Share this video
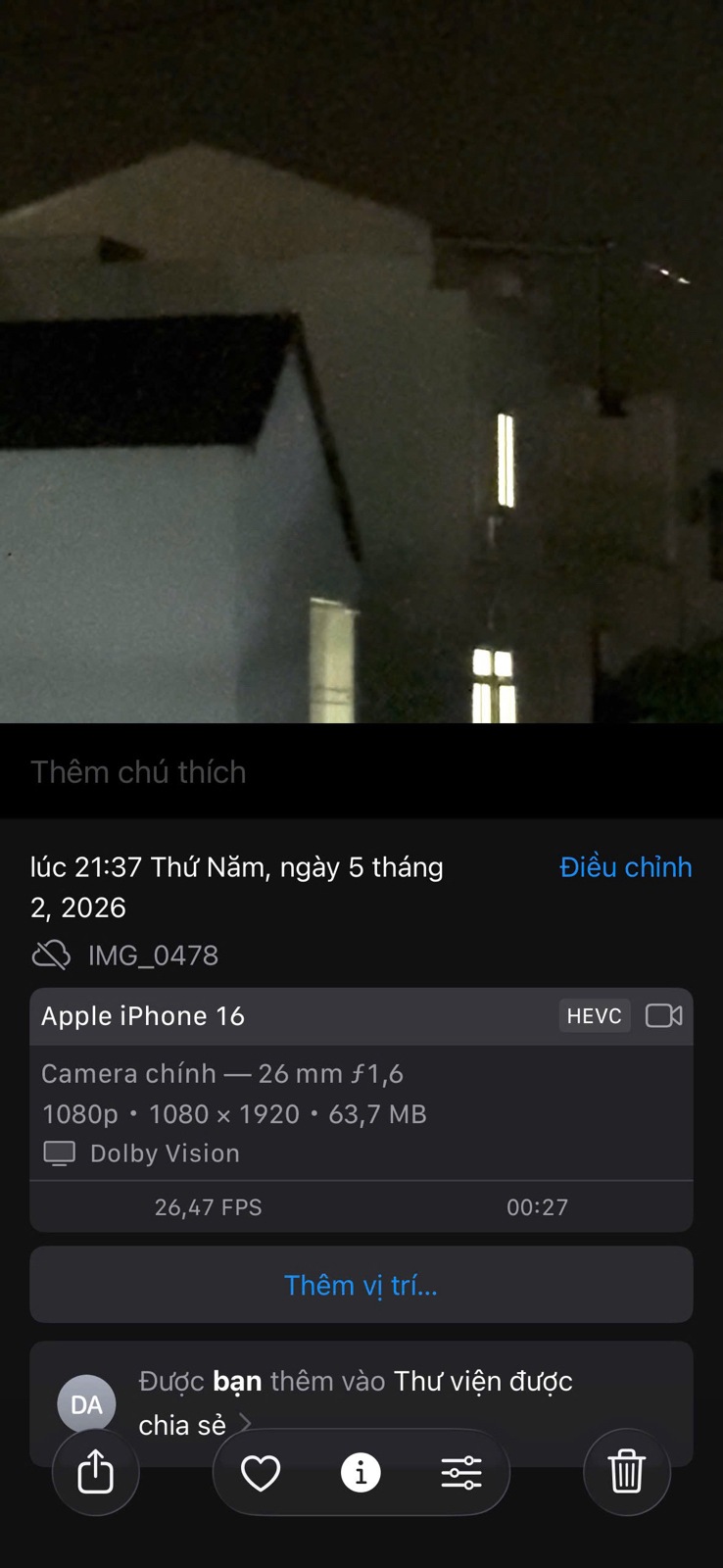The image size is (723, 1568). [x=95, y=1472]
